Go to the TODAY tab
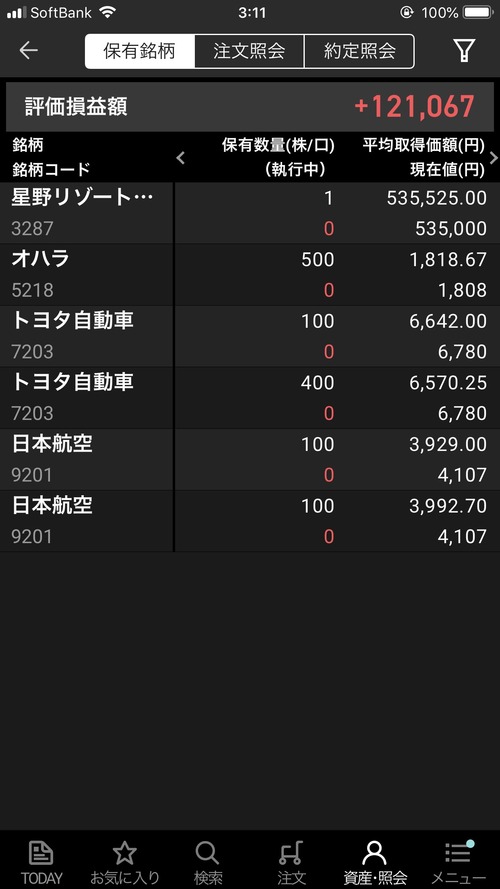Viewport: 500px width, 889px height. [x=41, y=862]
